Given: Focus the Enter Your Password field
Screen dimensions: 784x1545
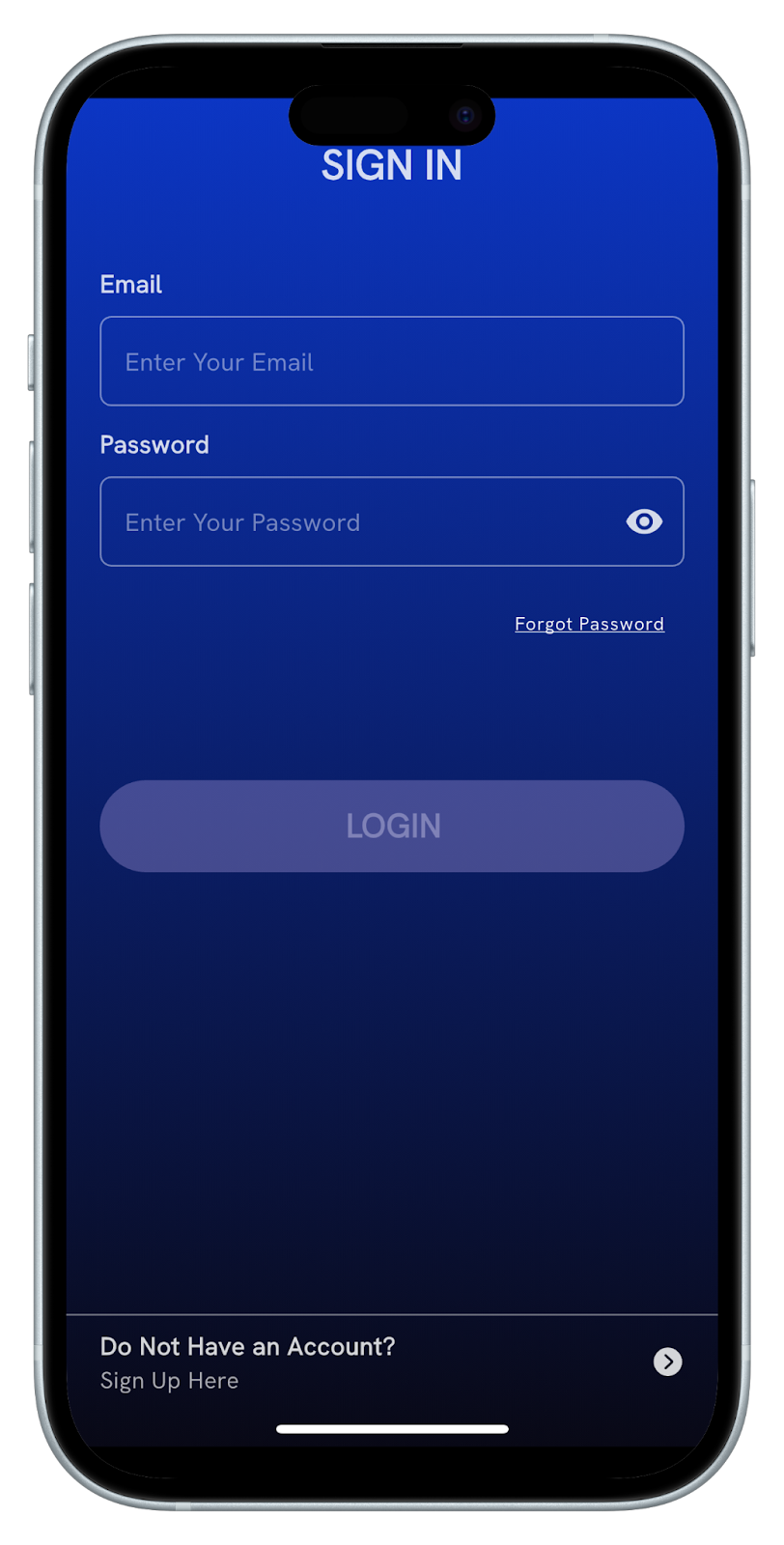Looking at the screenshot, I should point(357,521).
